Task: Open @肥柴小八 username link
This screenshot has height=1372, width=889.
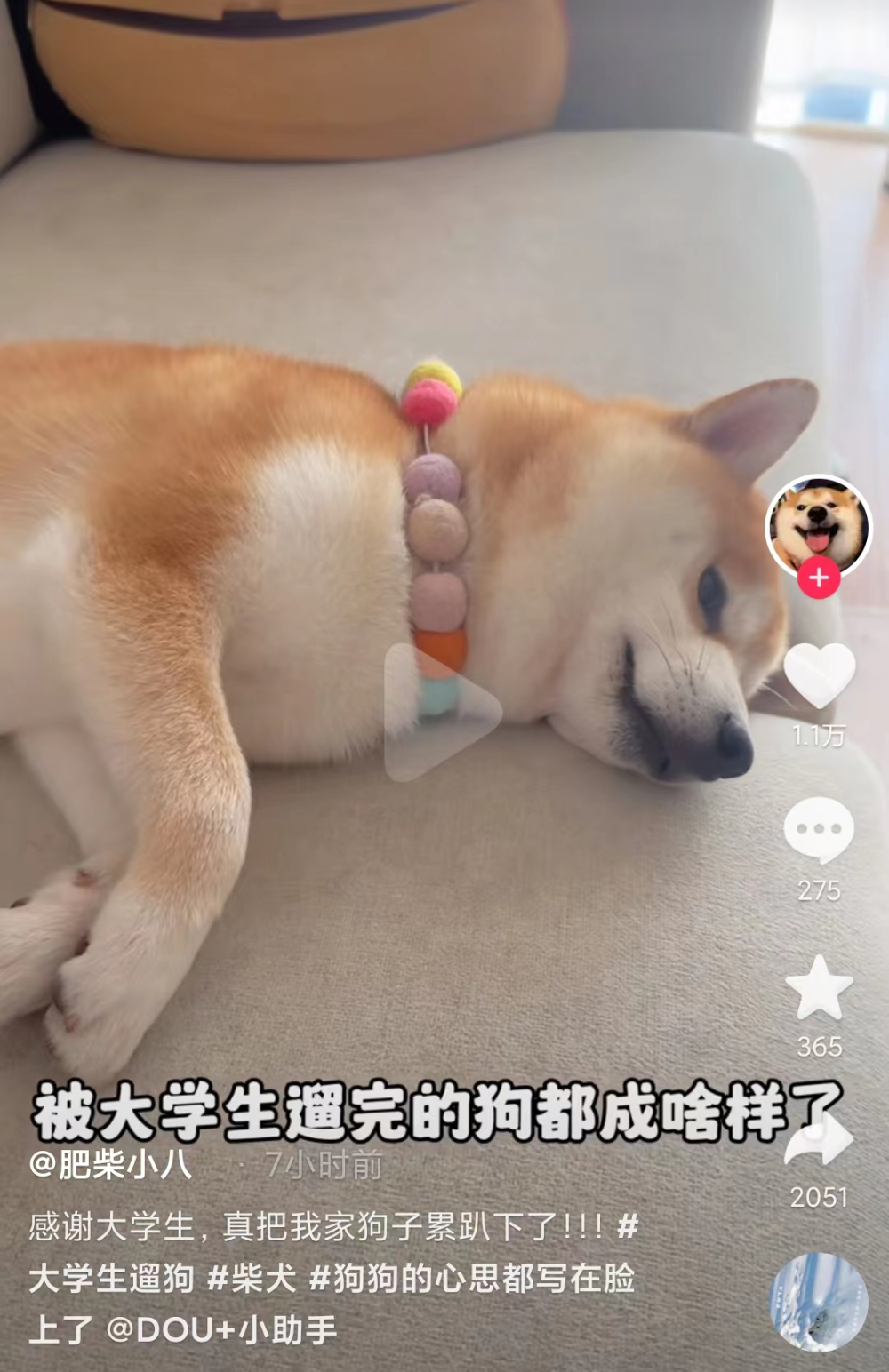Action: coord(110,1163)
